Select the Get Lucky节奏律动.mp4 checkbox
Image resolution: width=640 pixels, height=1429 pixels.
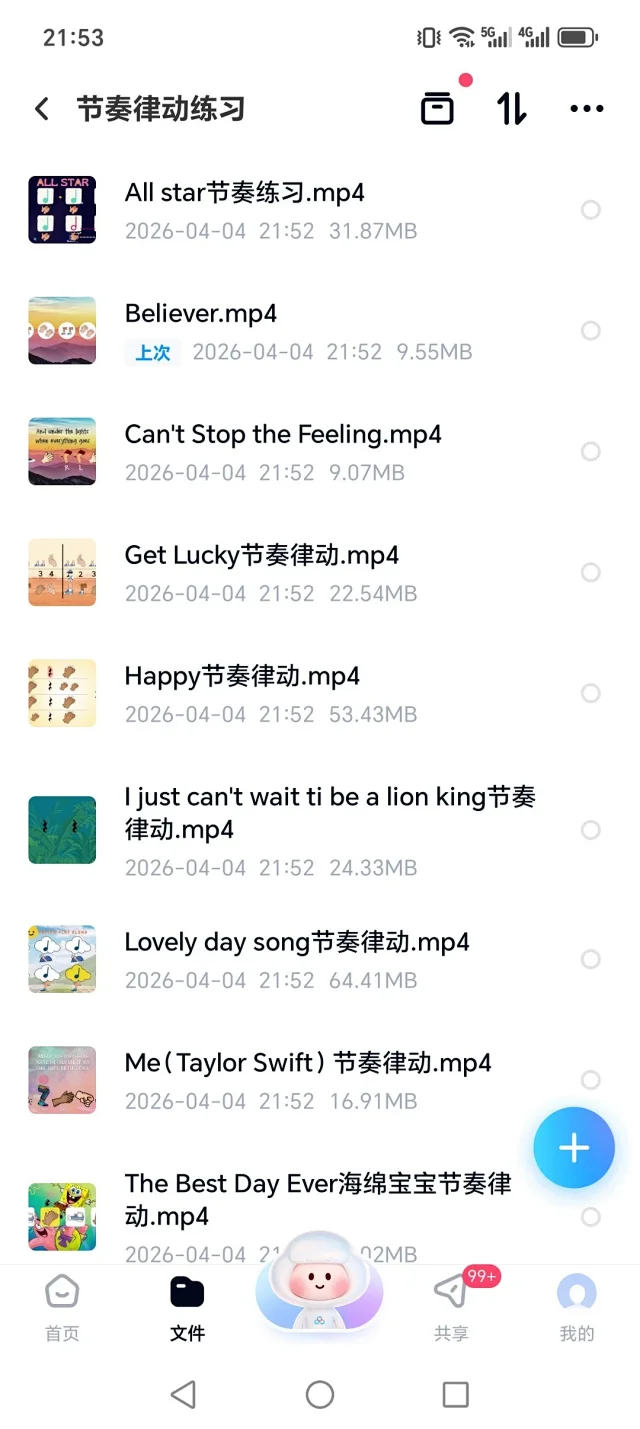[591, 572]
